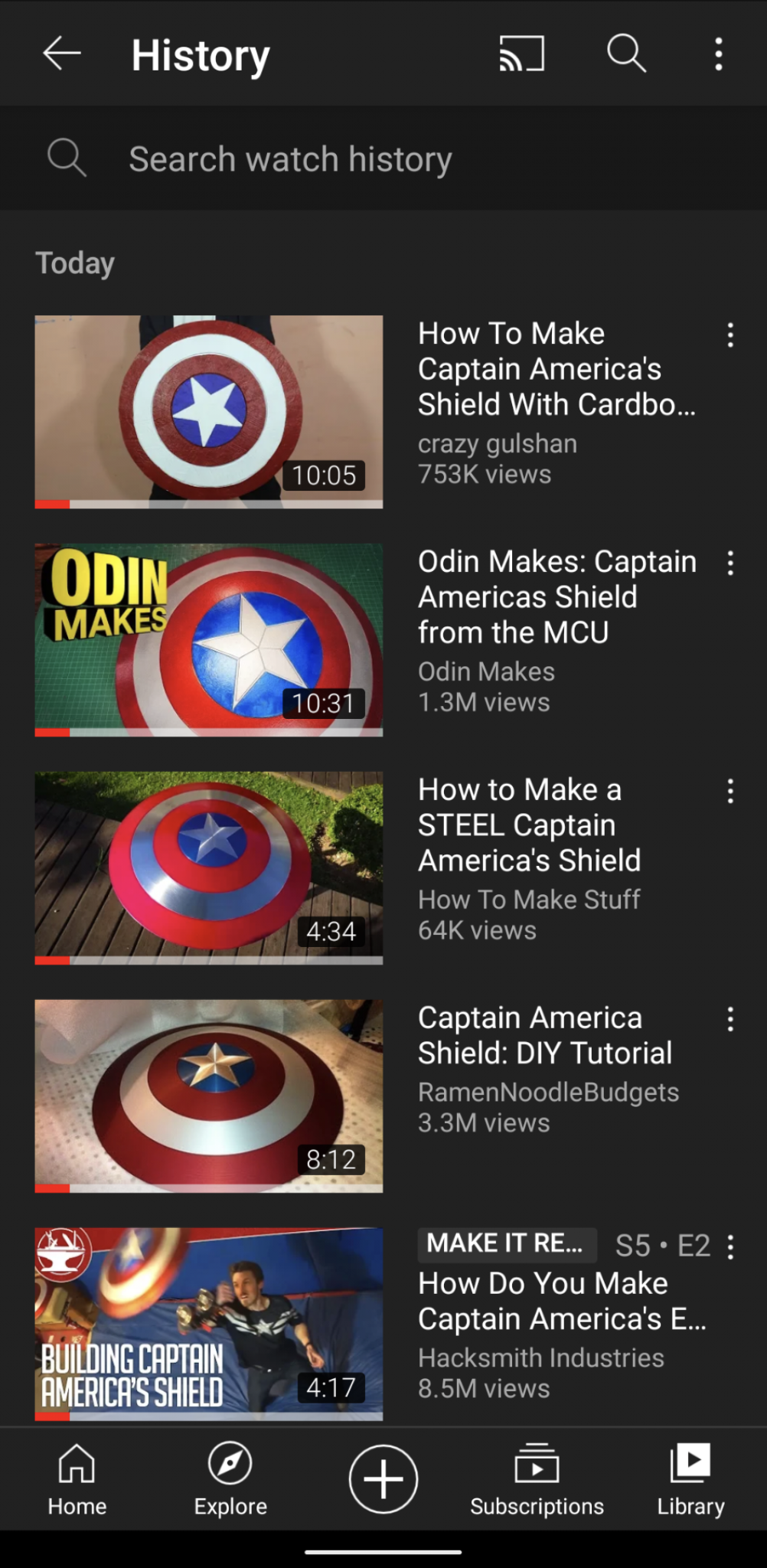Go to your Library via its icon
The height and width of the screenshot is (1568, 767).
click(x=690, y=1479)
